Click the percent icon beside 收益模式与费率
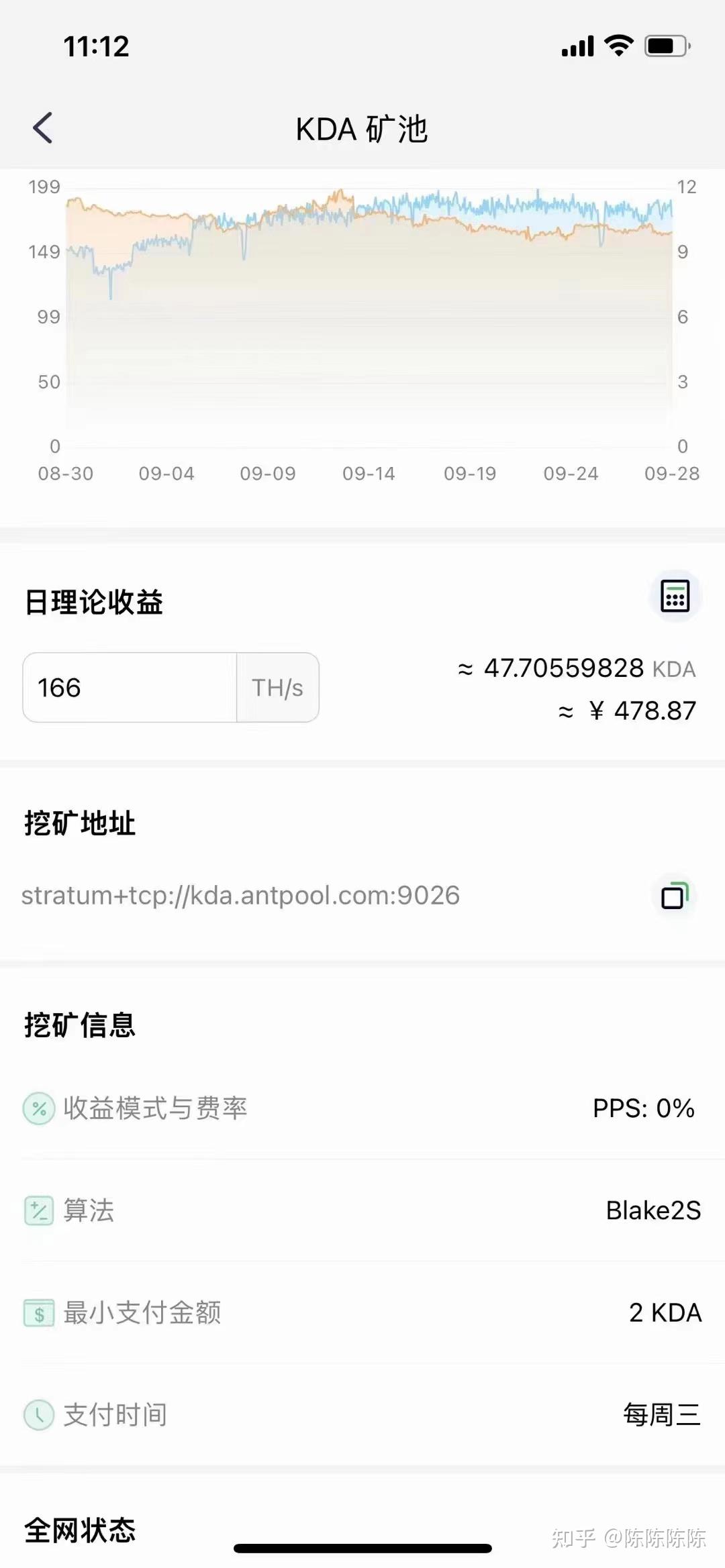Image resolution: width=725 pixels, height=1568 pixels. (x=38, y=1108)
